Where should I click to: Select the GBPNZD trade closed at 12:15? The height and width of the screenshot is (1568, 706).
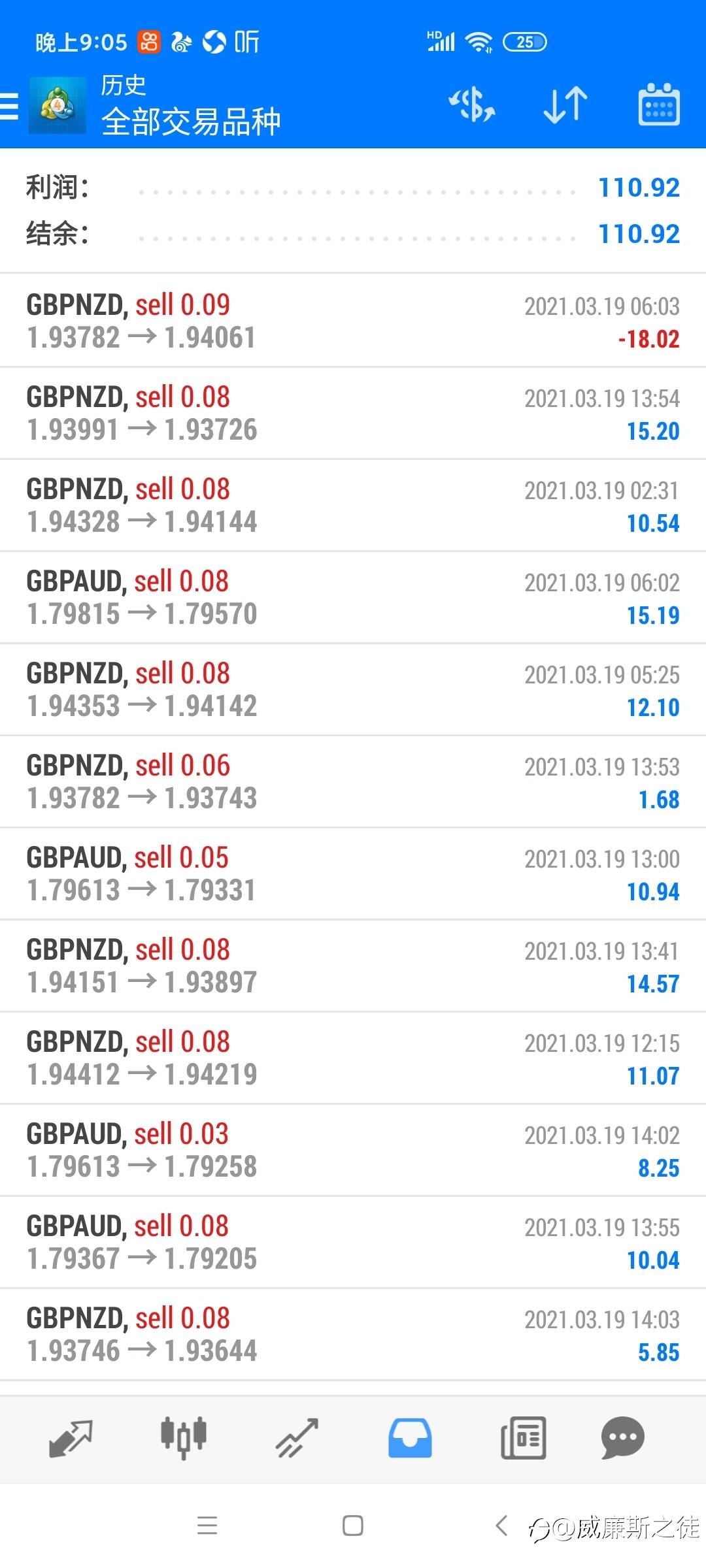click(353, 1058)
